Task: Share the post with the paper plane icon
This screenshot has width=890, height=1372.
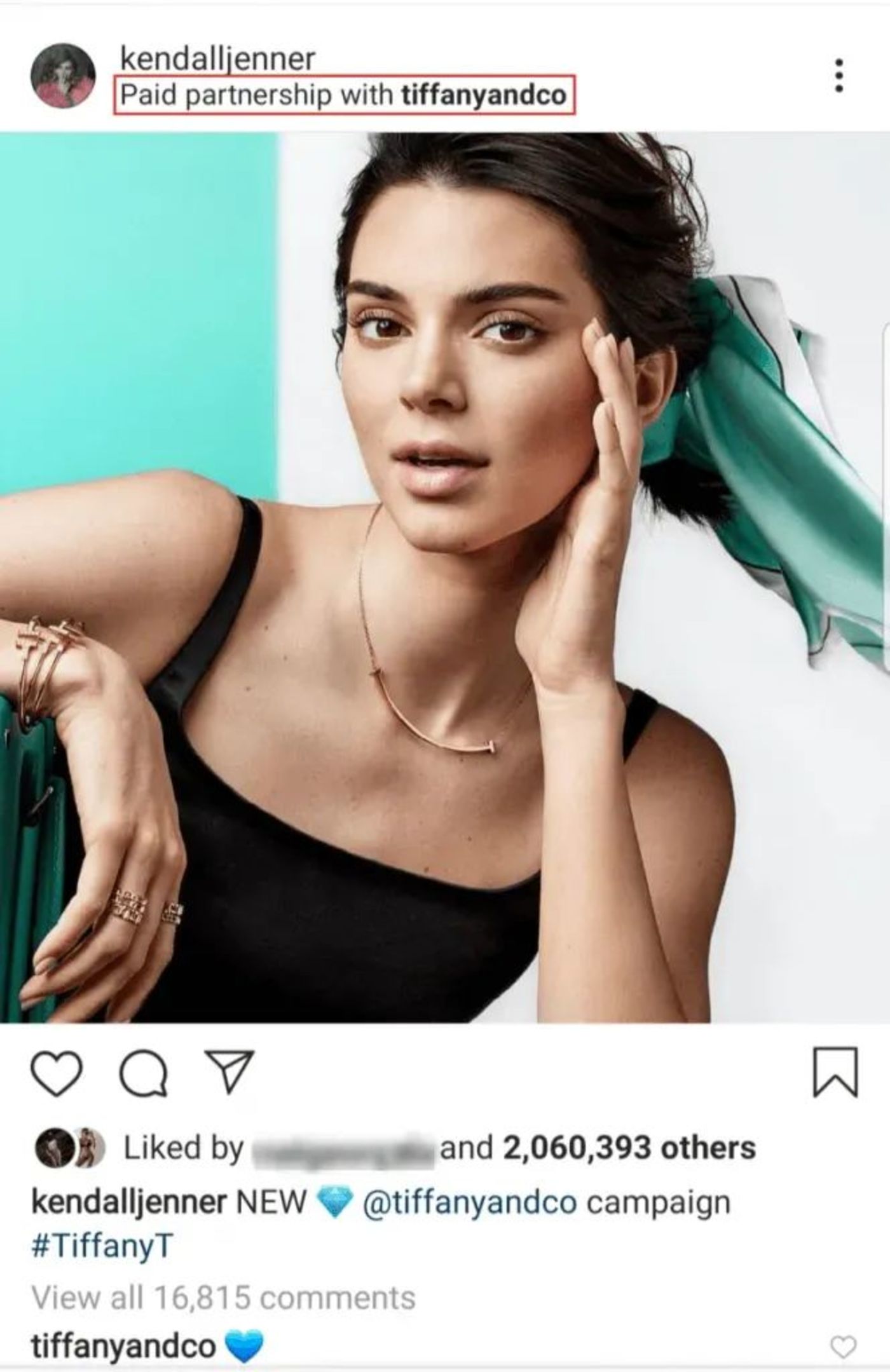Action: 229,1073
